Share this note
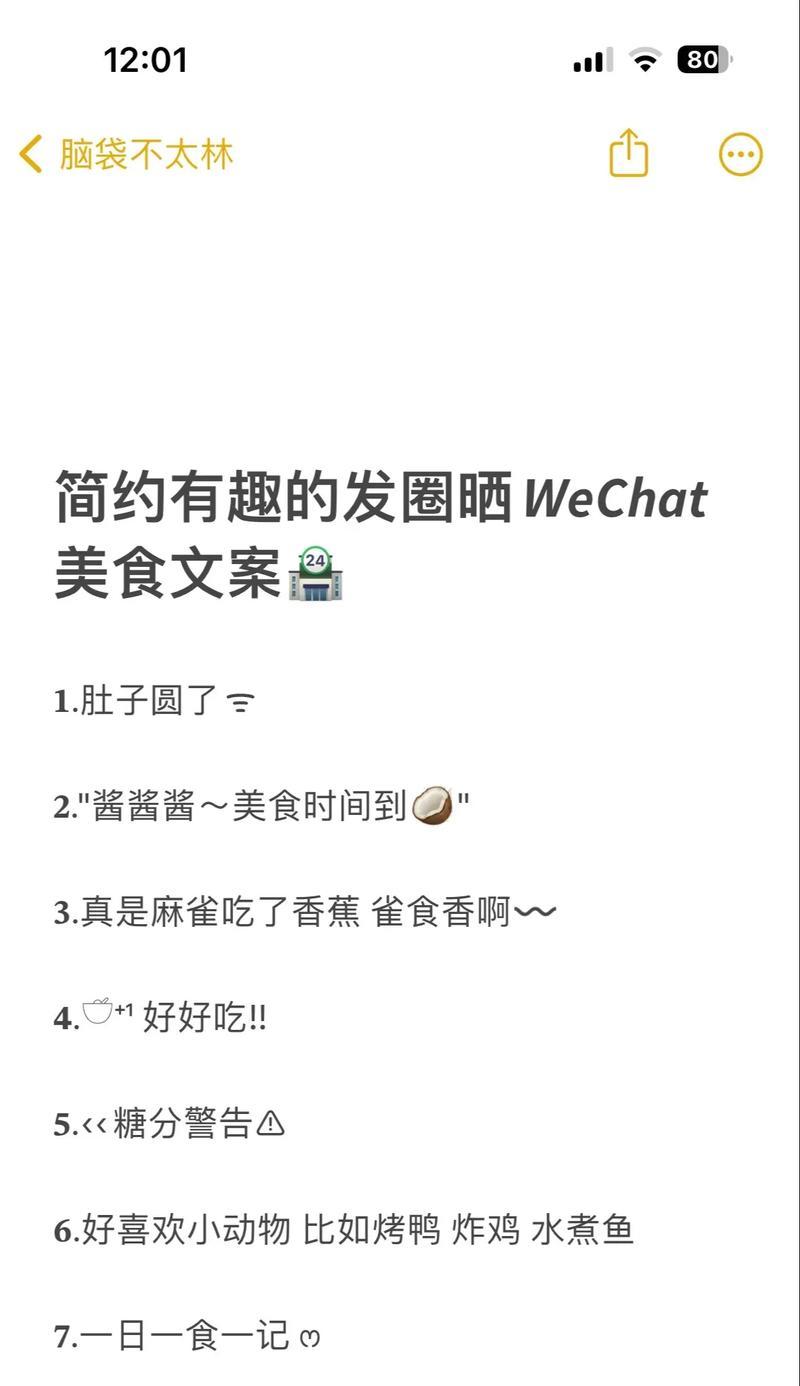Viewport: 800px width, 1386px height. [x=629, y=154]
